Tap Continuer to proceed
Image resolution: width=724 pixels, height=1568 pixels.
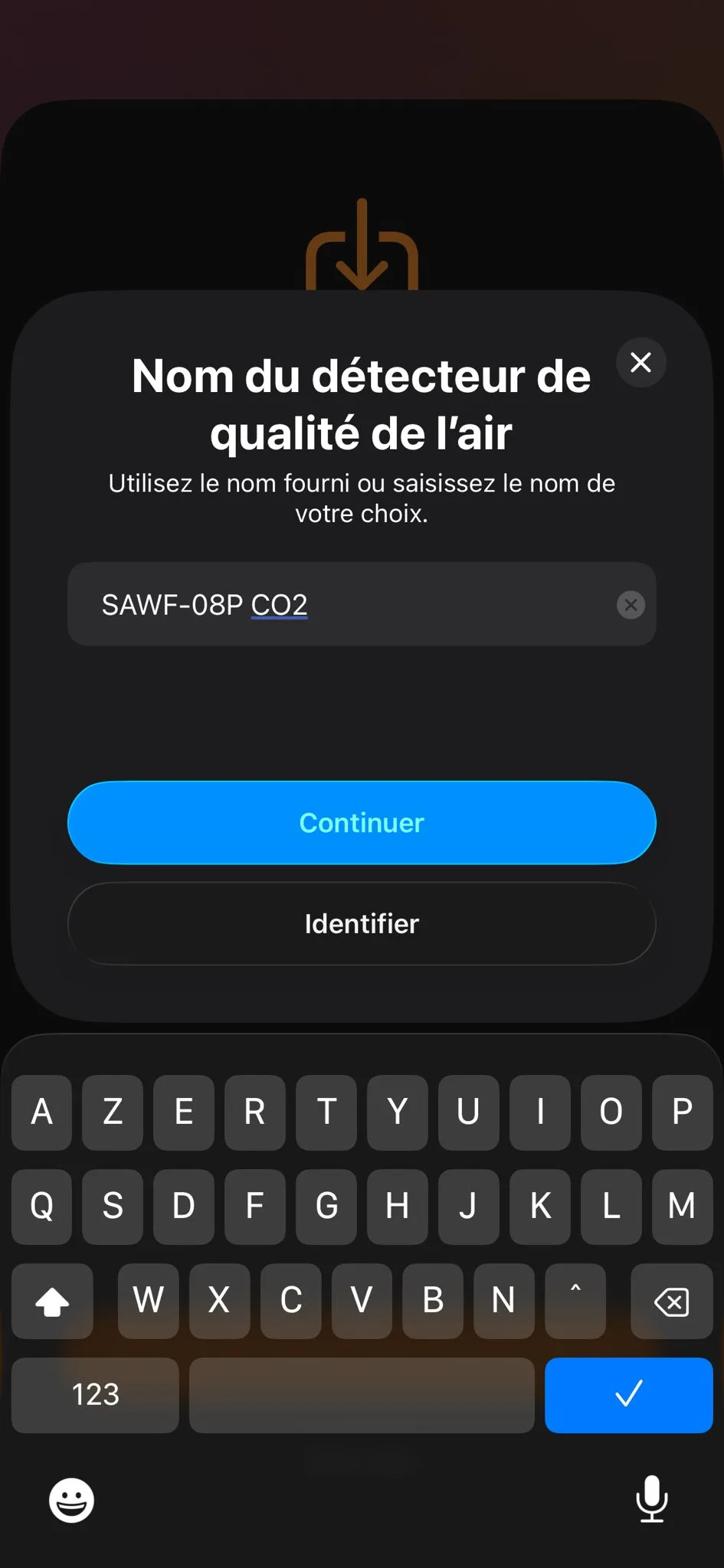tap(362, 822)
